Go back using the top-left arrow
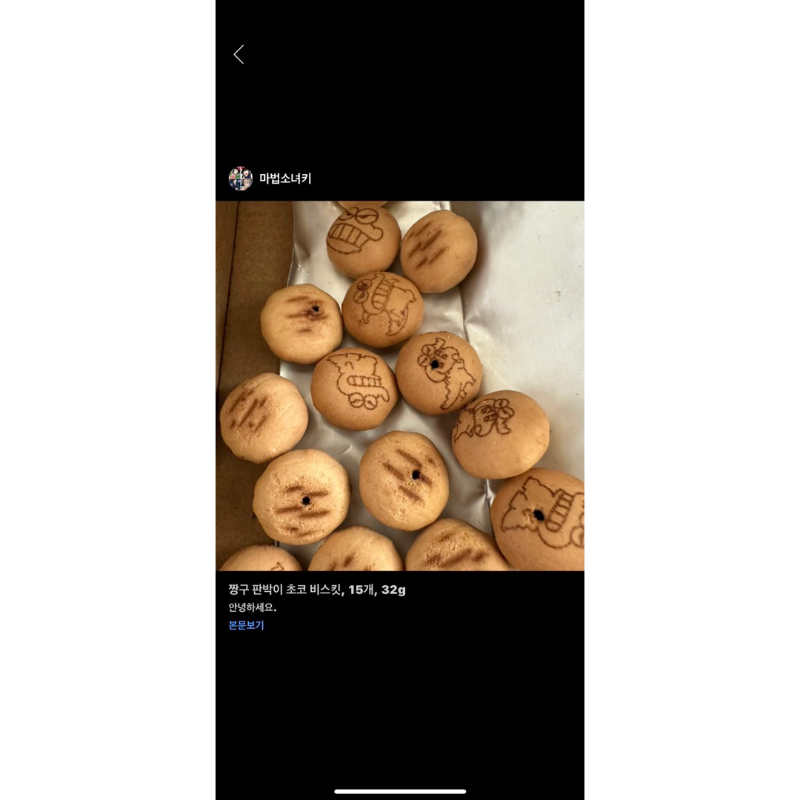 (x=239, y=55)
